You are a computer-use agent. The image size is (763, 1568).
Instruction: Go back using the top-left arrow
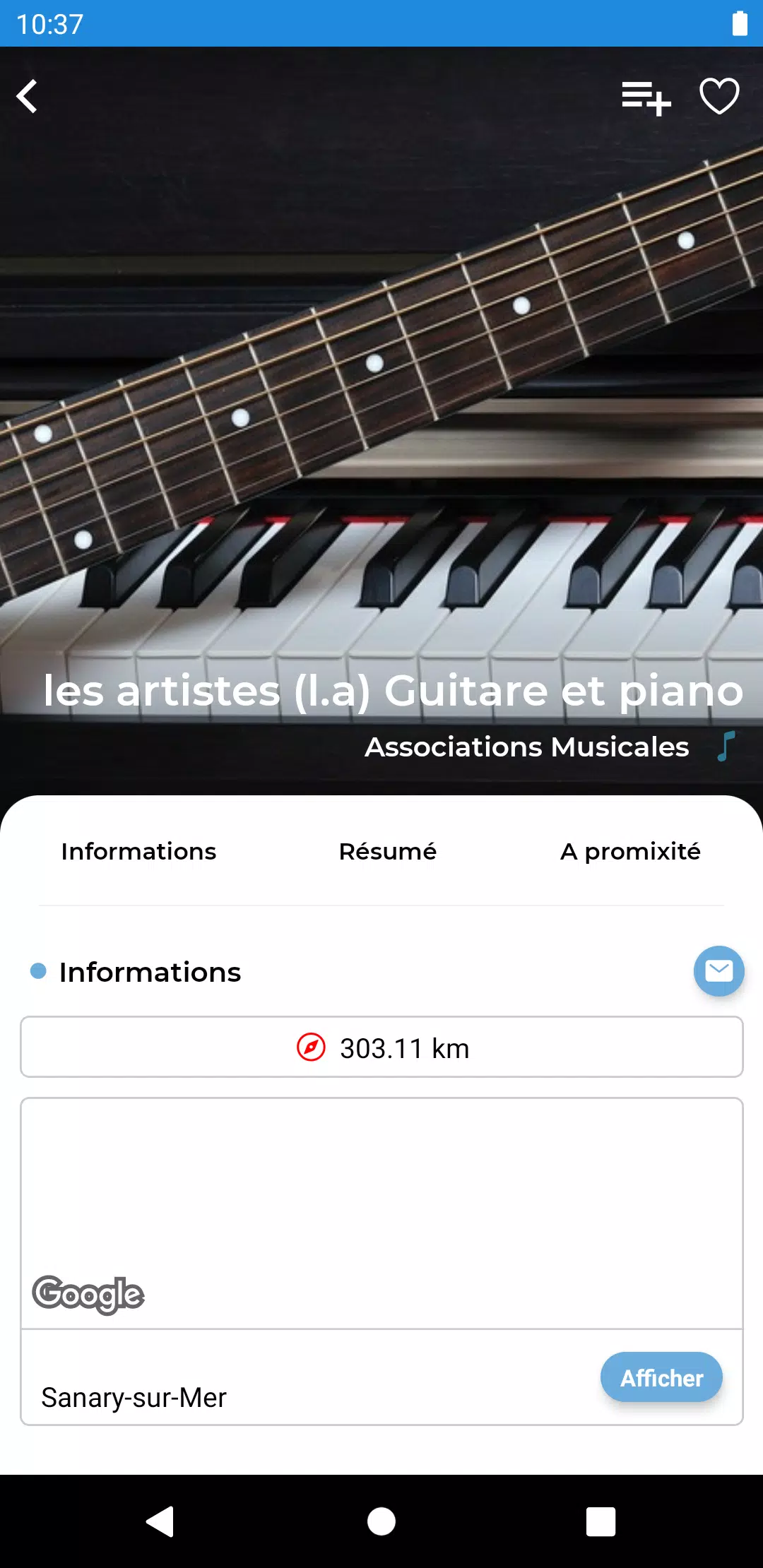coord(27,96)
